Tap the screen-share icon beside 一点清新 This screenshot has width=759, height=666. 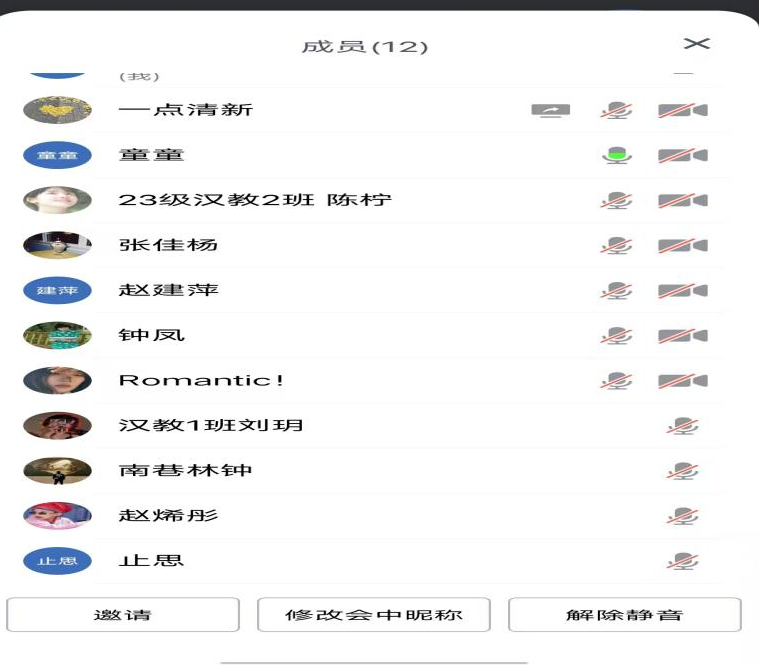[550, 110]
